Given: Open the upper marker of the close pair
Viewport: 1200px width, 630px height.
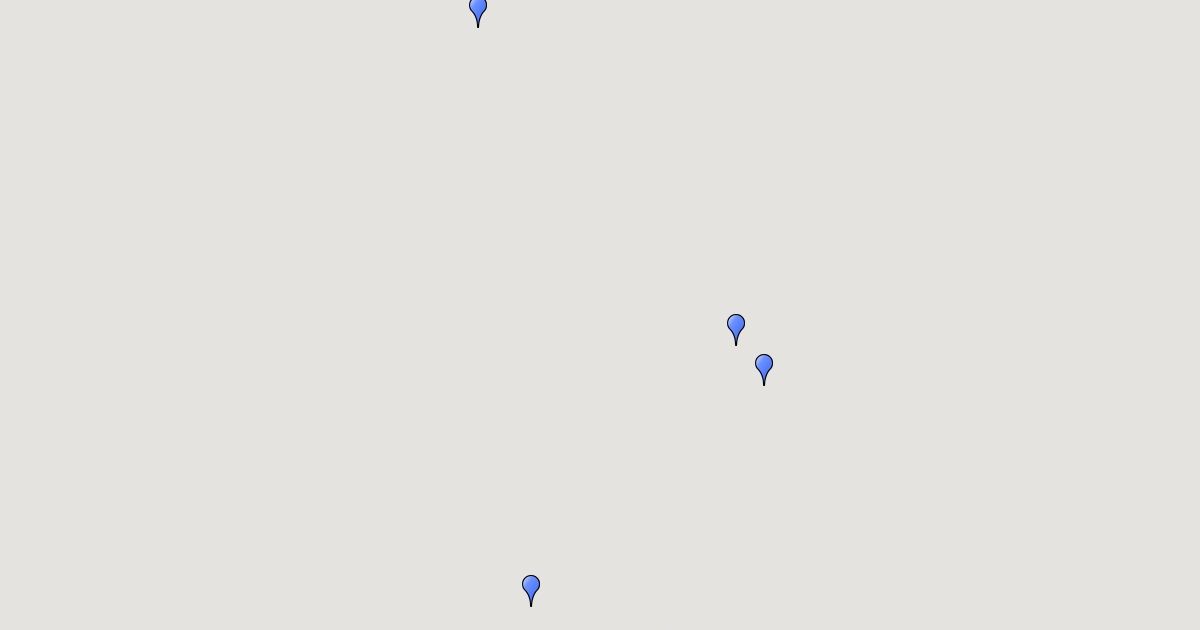Looking at the screenshot, I should point(736,326).
